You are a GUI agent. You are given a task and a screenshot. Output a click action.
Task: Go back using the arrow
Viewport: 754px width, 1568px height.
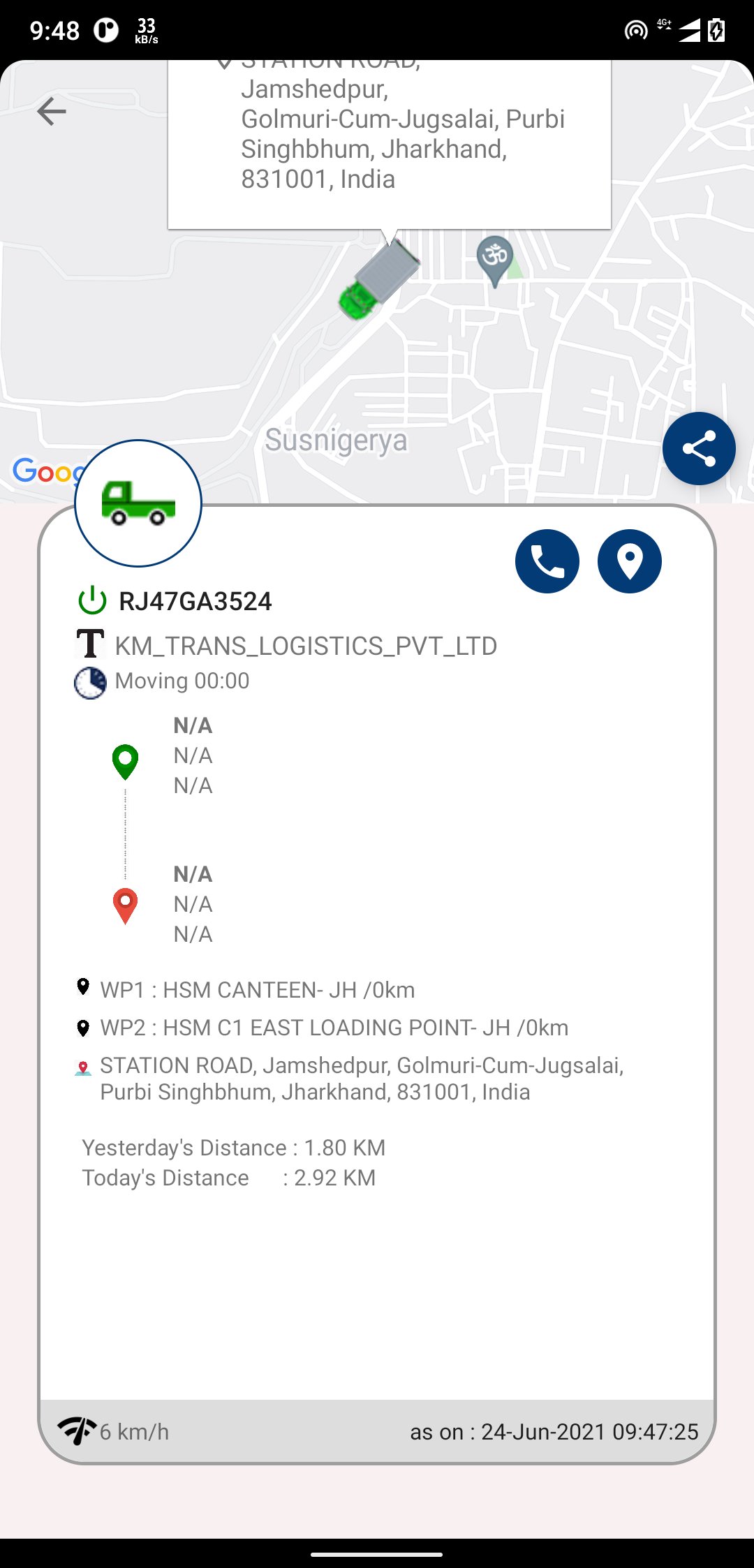coord(52,112)
